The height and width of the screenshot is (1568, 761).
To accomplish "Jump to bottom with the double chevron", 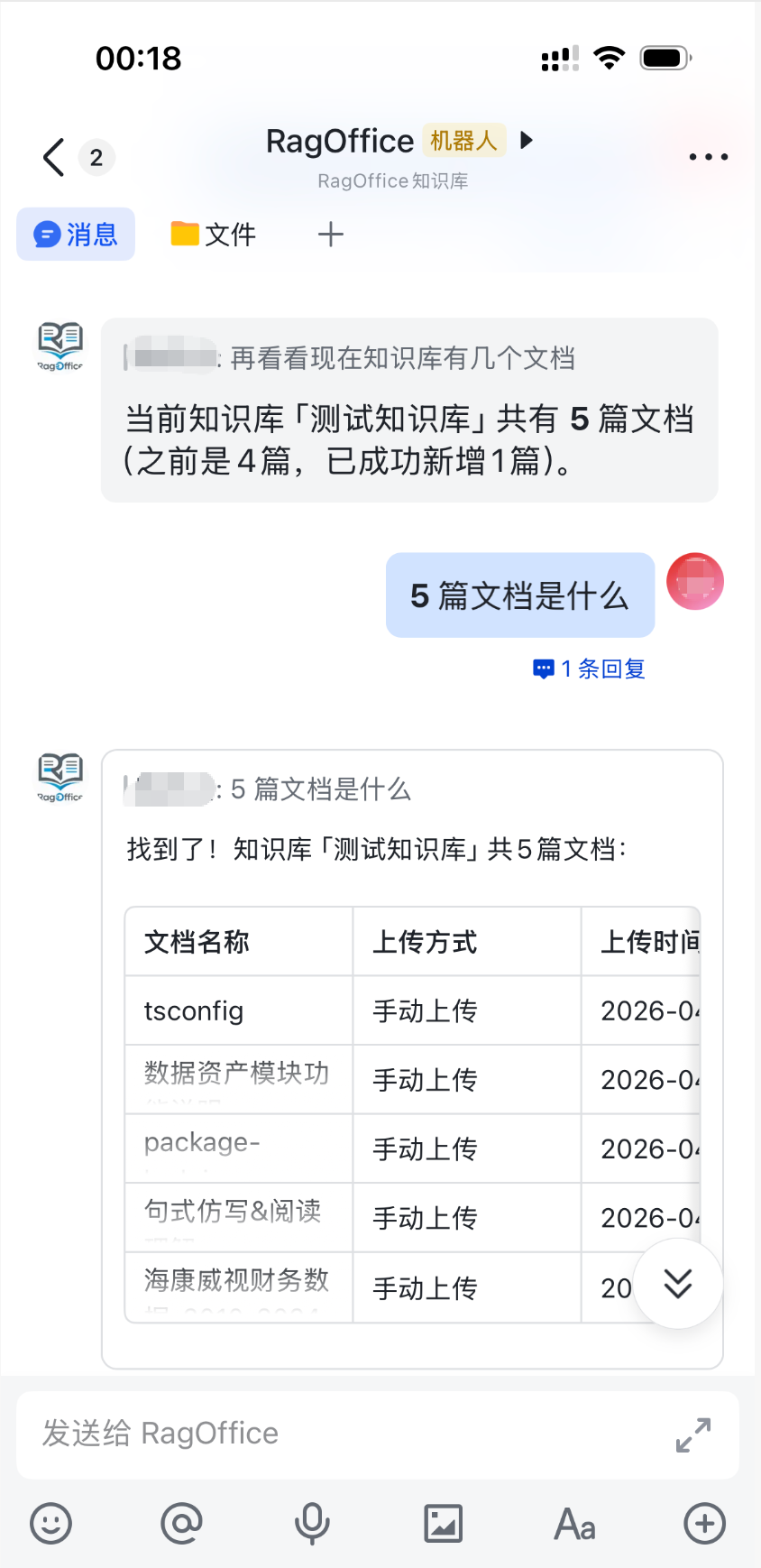I will coord(677,1284).
